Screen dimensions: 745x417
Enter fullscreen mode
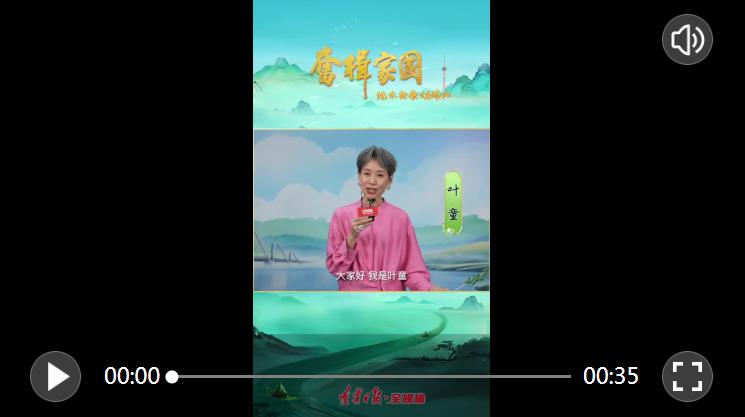click(x=687, y=376)
